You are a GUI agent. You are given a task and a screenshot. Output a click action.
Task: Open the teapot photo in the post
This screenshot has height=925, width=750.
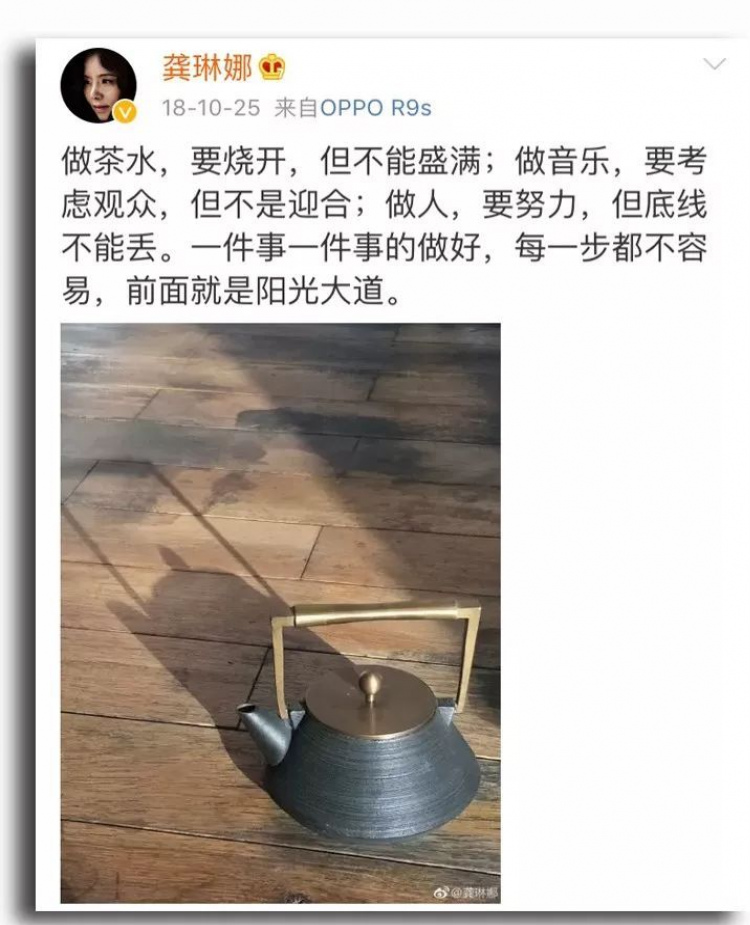point(280,612)
